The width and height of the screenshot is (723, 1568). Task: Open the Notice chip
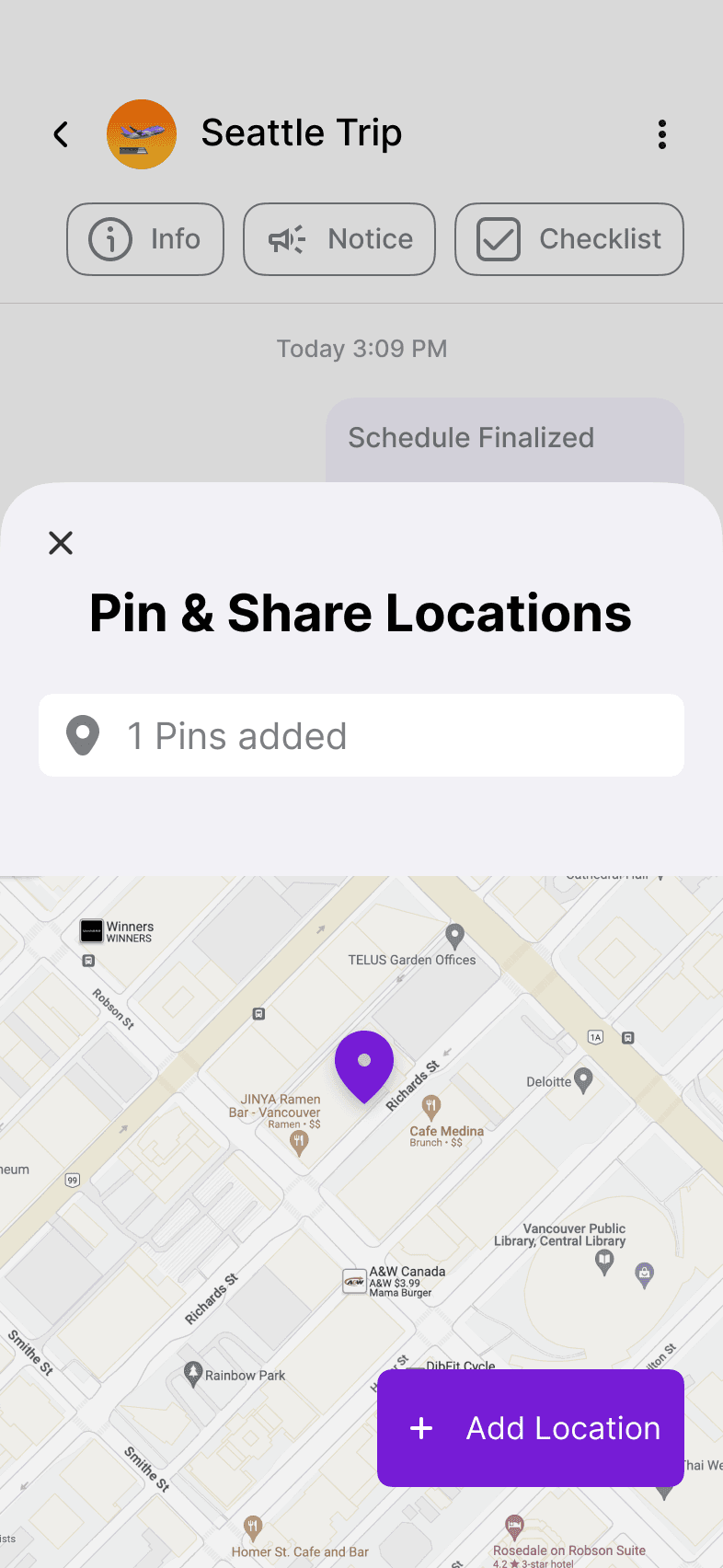tap(339, 239)
